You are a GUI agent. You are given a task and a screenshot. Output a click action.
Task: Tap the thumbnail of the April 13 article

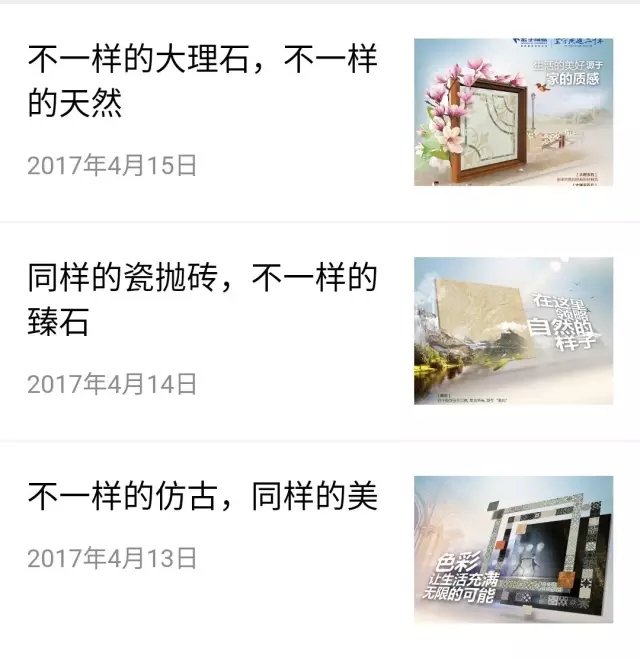point(513,549)
